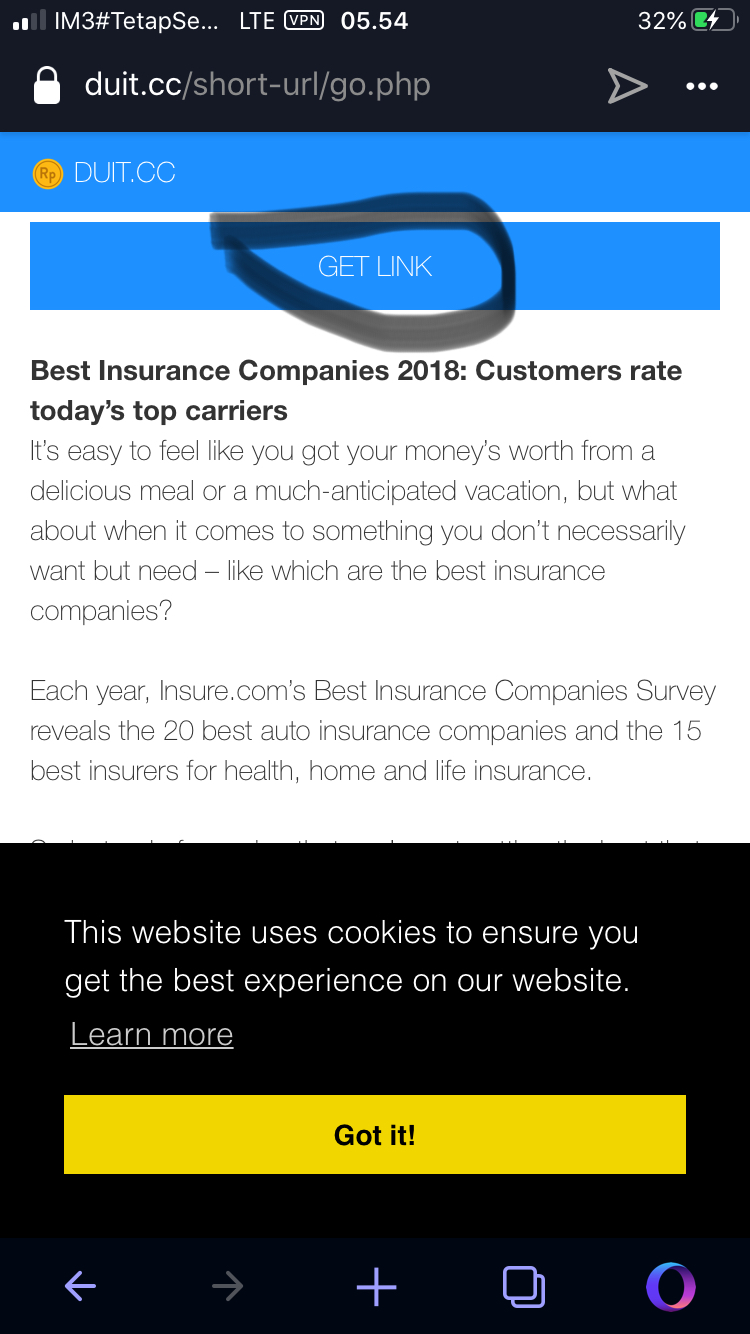
Task: Open the Learn more cookie link
Action: [x=151, y=1034]
